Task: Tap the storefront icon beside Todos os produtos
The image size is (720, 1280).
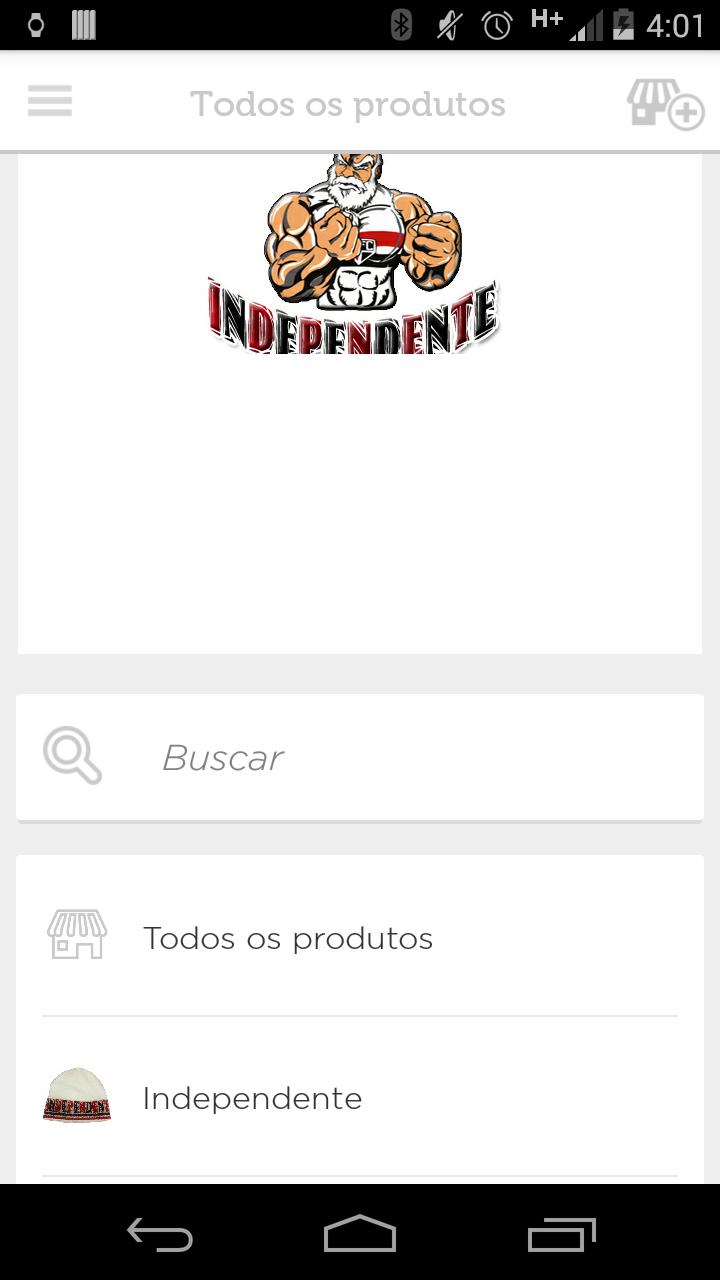Action: [x=77, y=936]
